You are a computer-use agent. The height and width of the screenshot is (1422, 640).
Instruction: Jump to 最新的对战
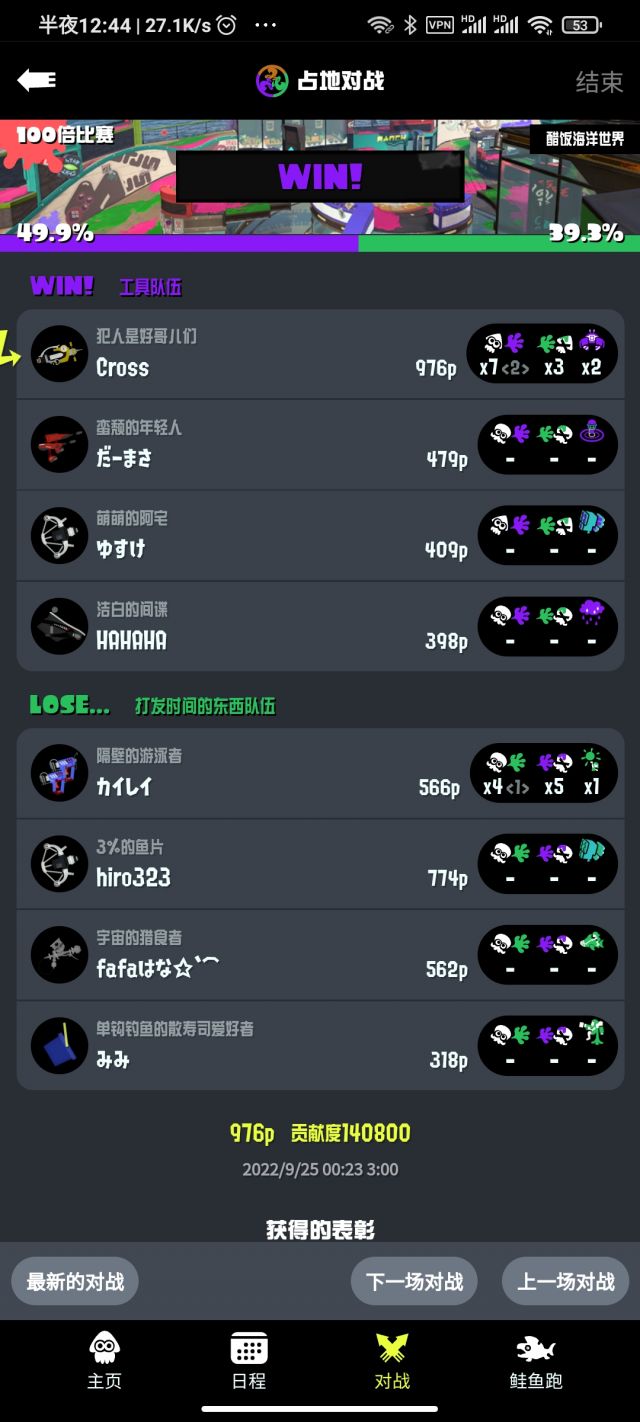pyautogui.click(x=75, y=1281)
